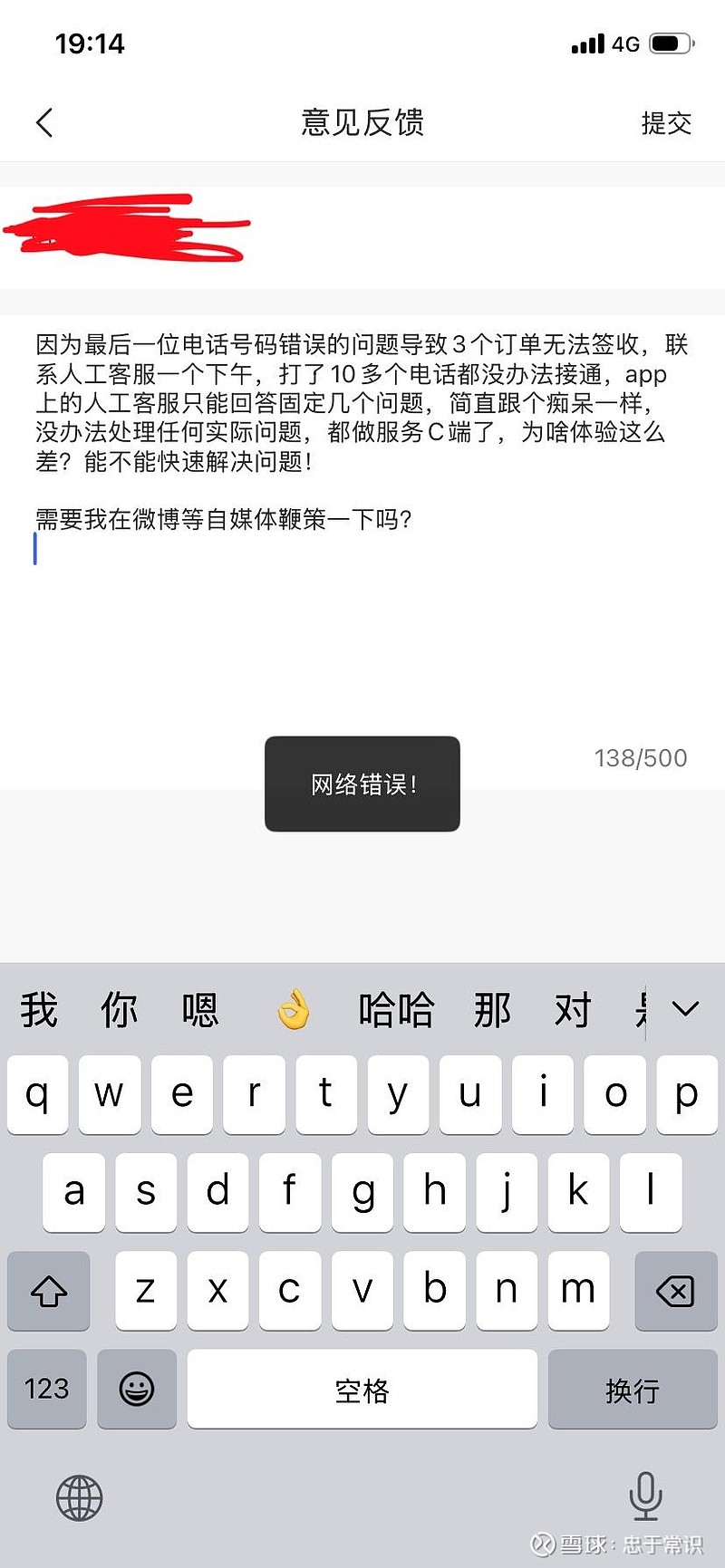
Task: Choose 我 from the predictive text bar
Action: [38, 1007]
